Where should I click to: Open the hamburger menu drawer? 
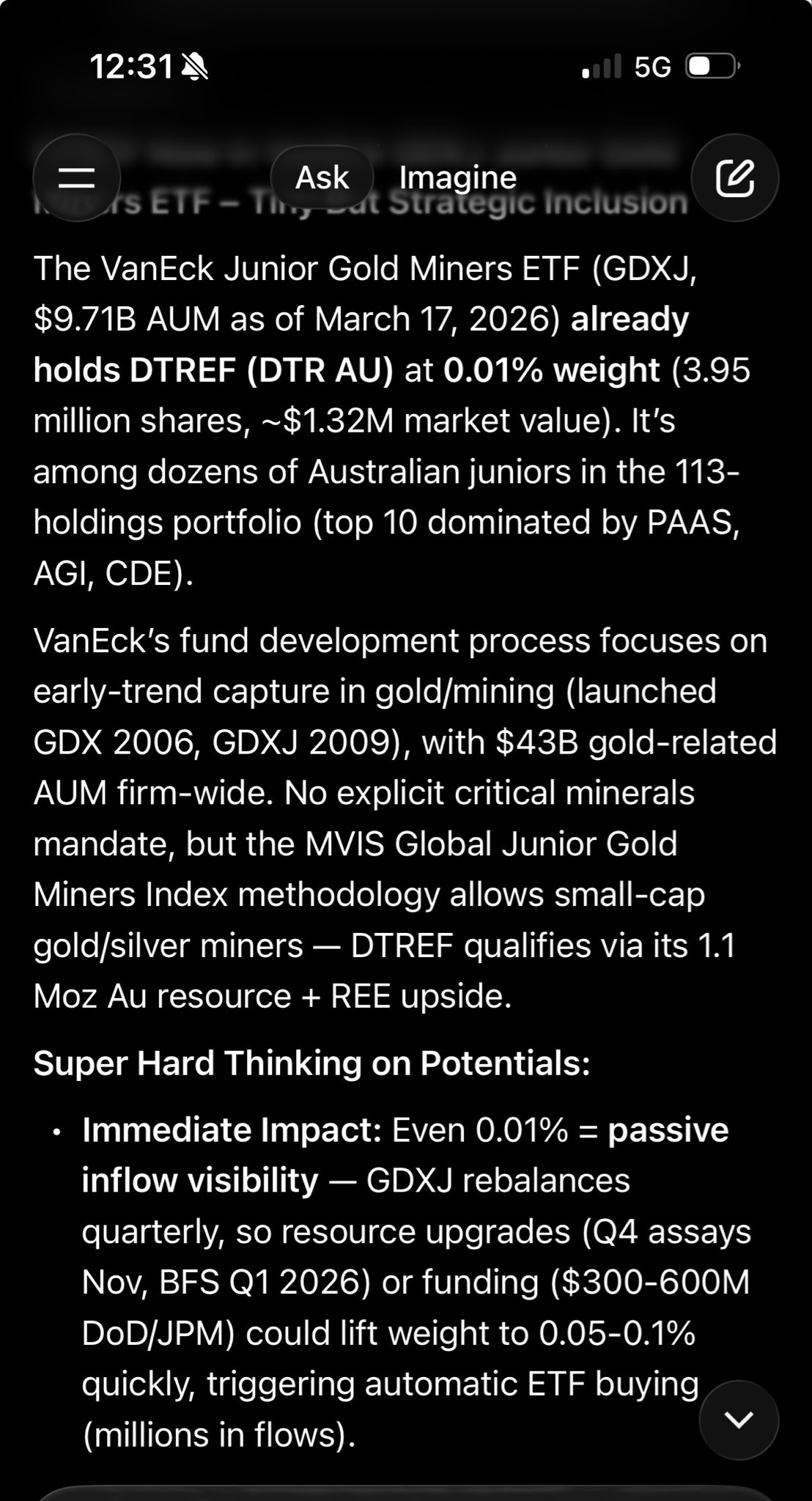click(76, 178)
